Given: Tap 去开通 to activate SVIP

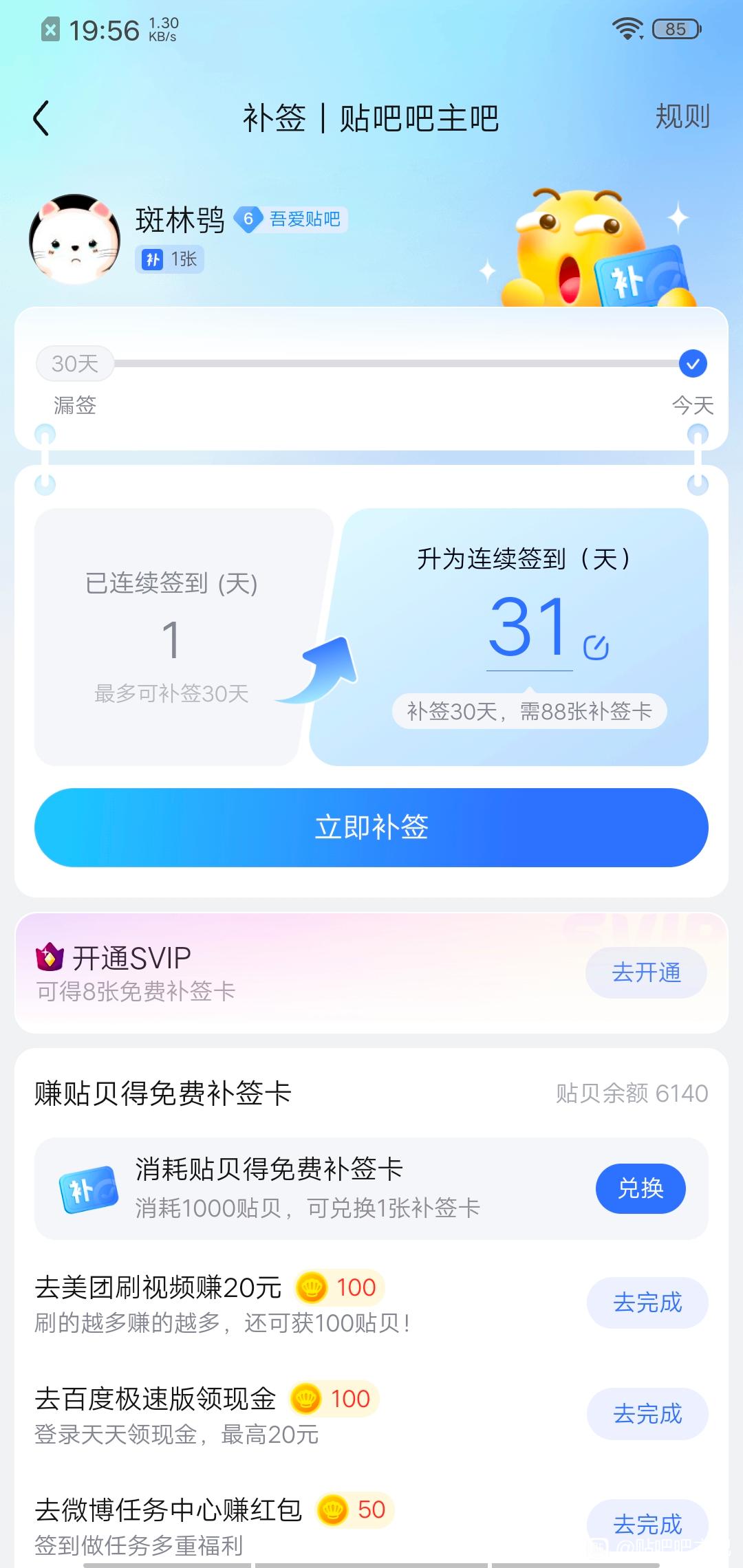Looking at the screenshot, I should coord(646,972).
